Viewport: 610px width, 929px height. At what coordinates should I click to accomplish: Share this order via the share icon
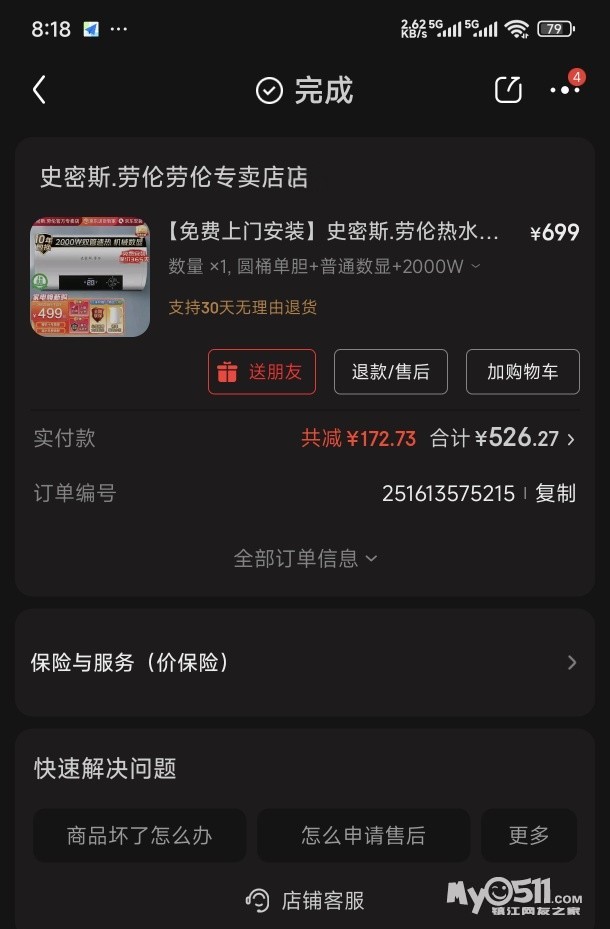[x=508, y=90]
